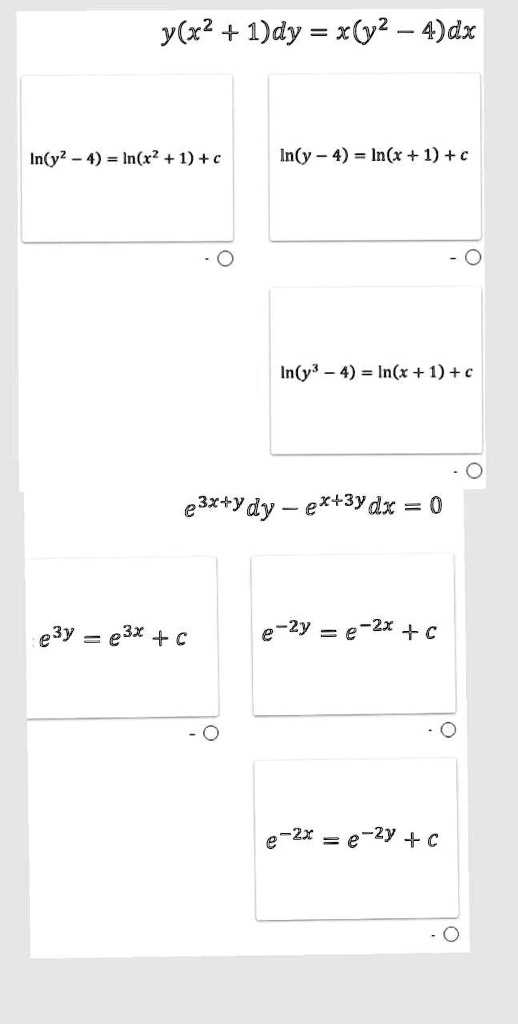Image resolution: width=518 pixels, height=1024 pixels.
Task: Select the answer ln(y² − 4) = ln(x² + 1) + c
Action: [225, 259]
